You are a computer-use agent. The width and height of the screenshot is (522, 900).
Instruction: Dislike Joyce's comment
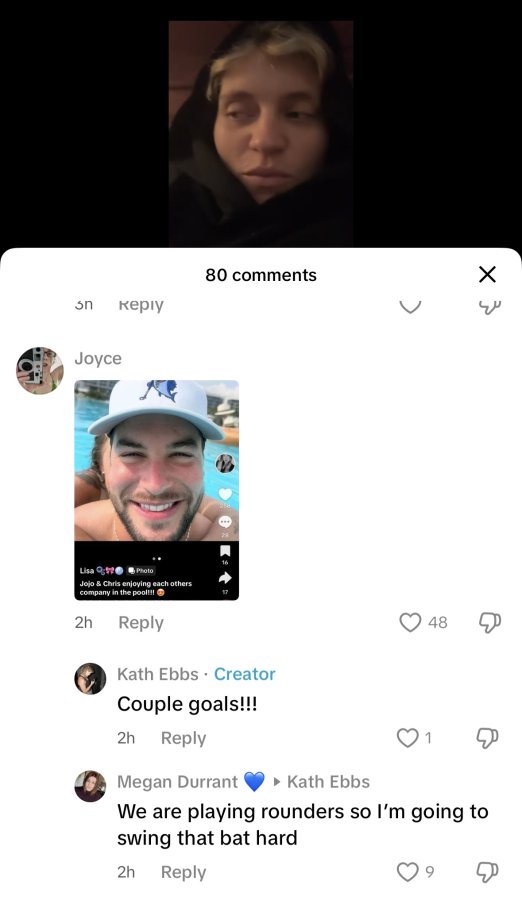[489, 622]
